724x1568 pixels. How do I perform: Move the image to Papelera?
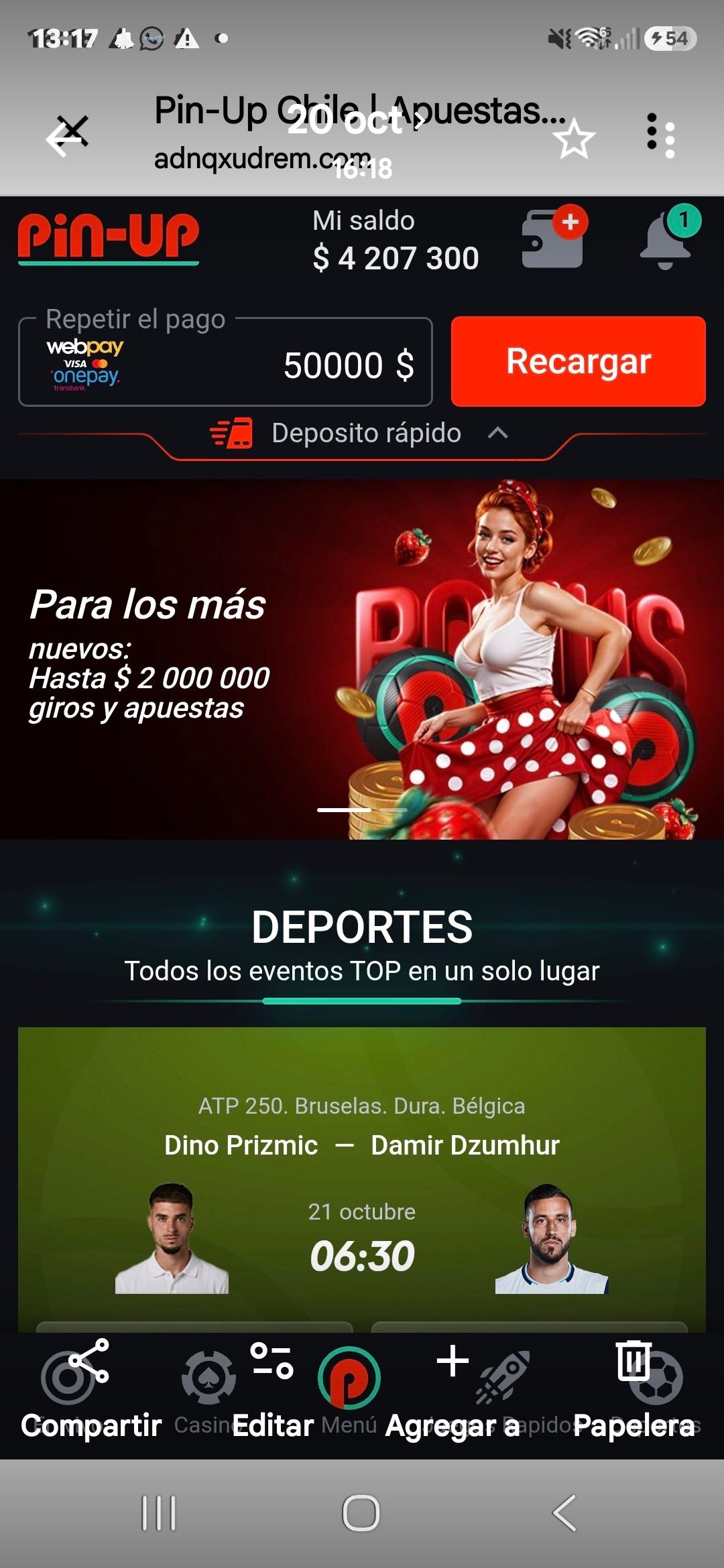point(633,1390)
